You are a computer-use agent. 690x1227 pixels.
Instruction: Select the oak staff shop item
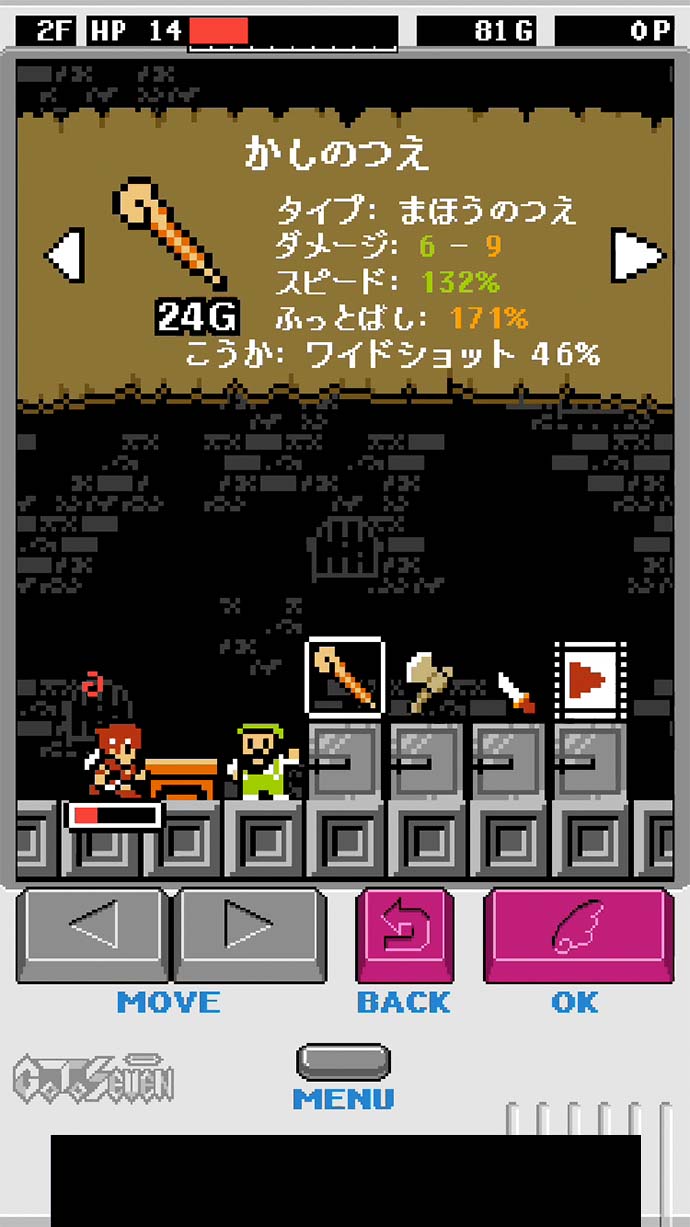pyautogui.click(x=344, y=677)
